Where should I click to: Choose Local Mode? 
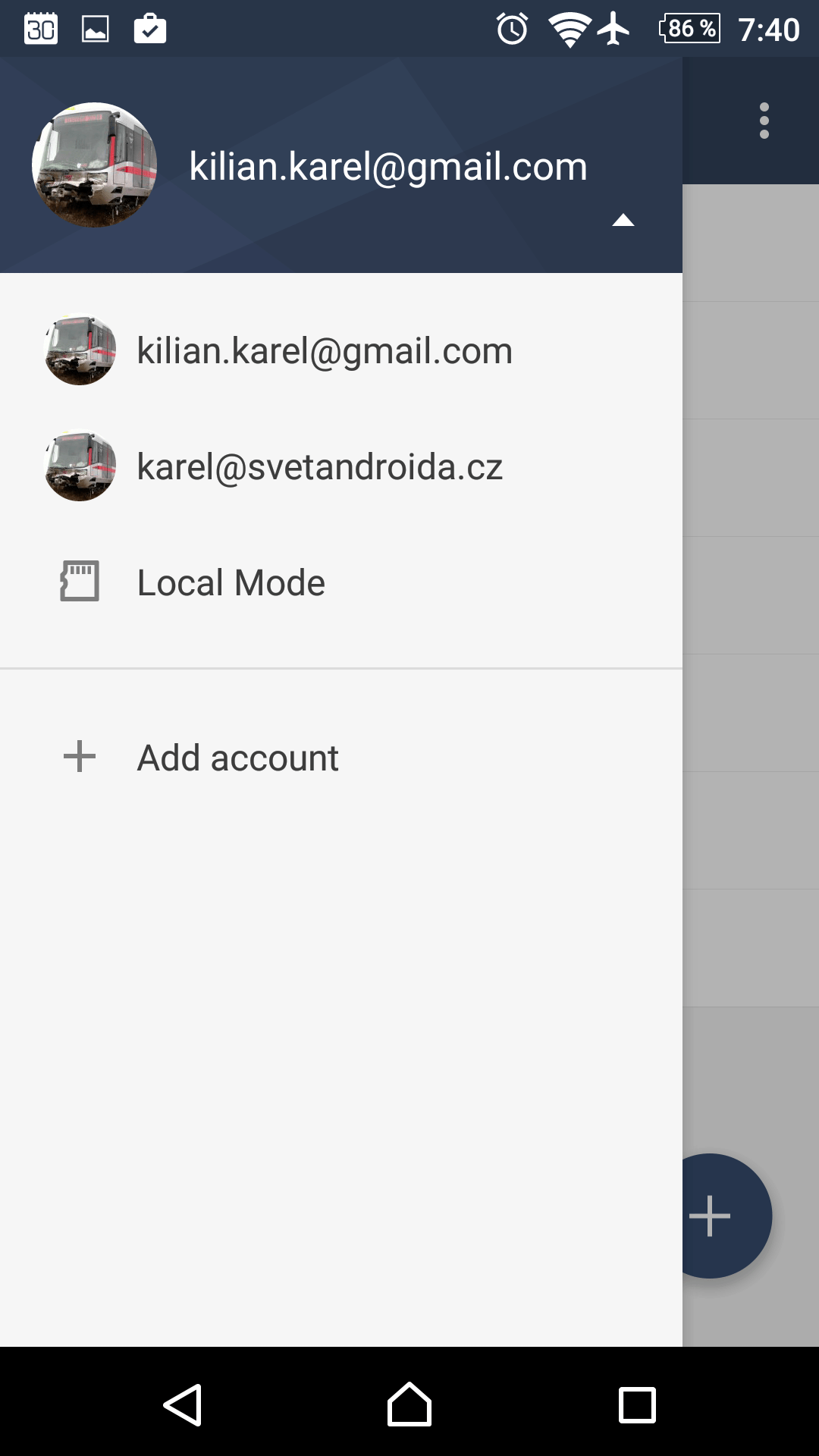point(341,582)
